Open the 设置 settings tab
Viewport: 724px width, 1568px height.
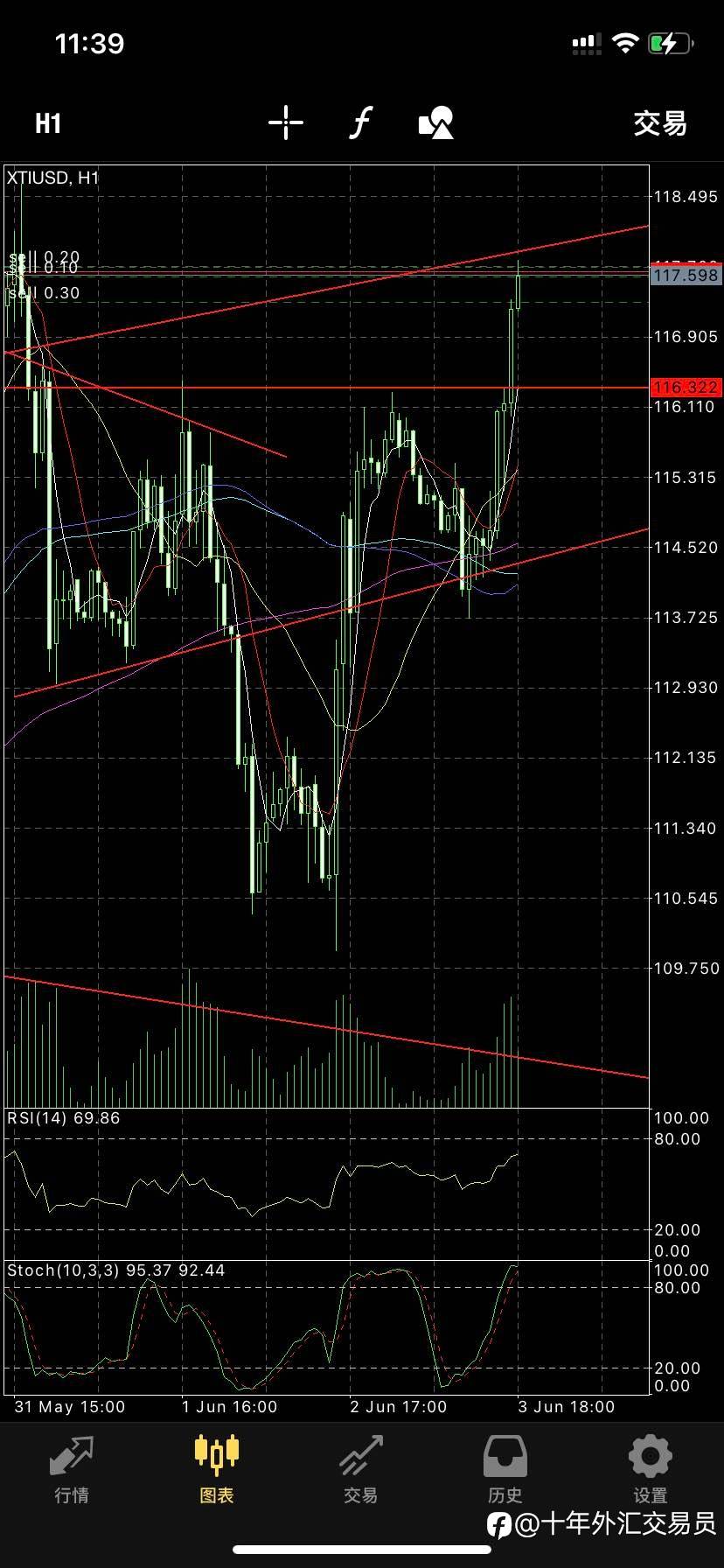[x=651, y=1469]
